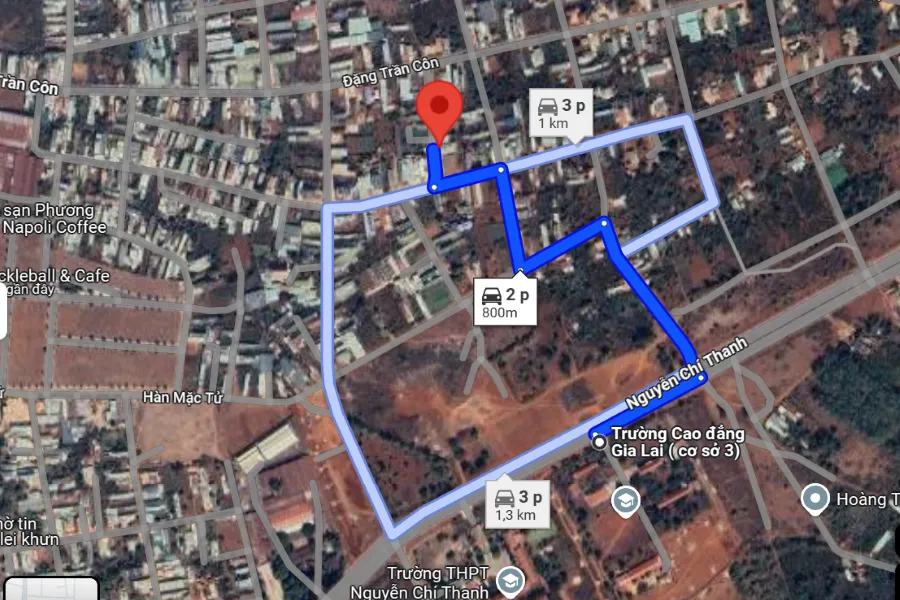Viewport: 900px width, 600px height.
Task: Open the Hoàng T place marker
Action: tap(816, 497)
